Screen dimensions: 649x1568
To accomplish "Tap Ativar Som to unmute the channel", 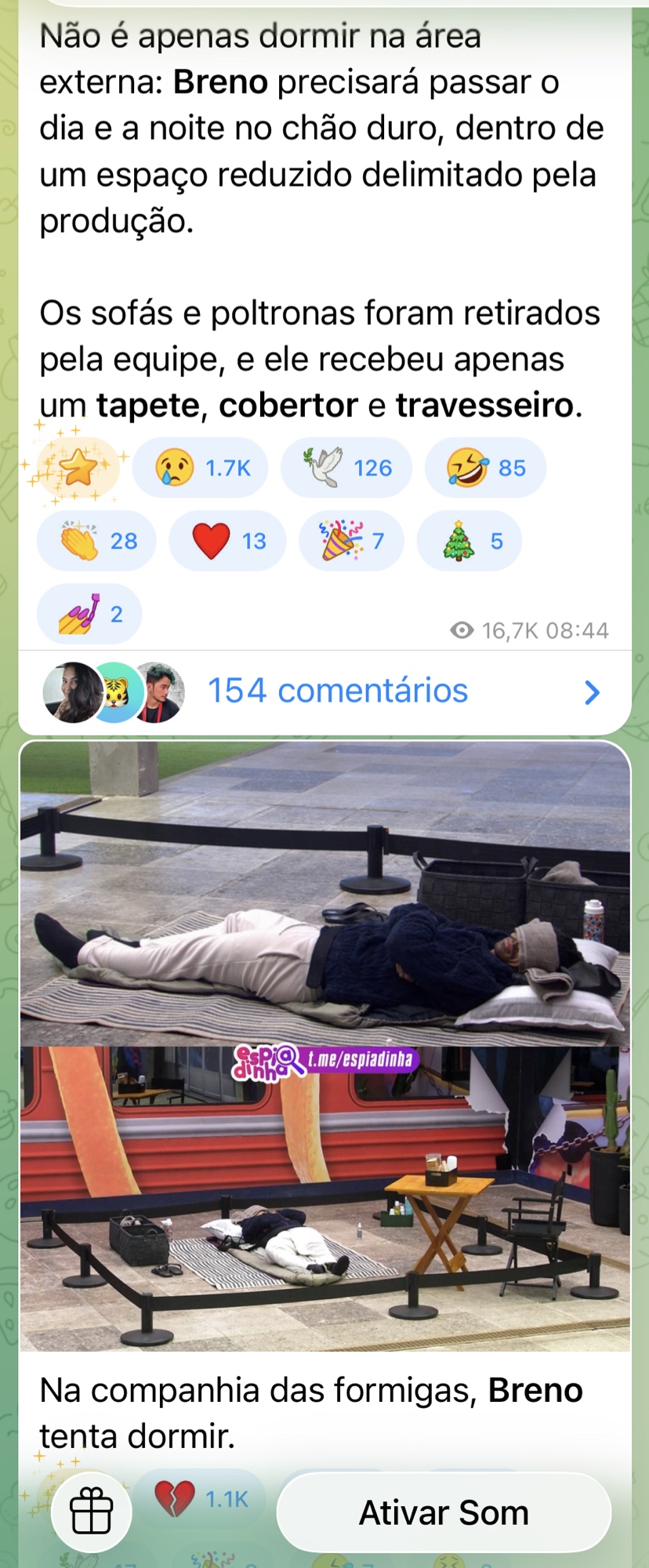I will pos(444,1512).
